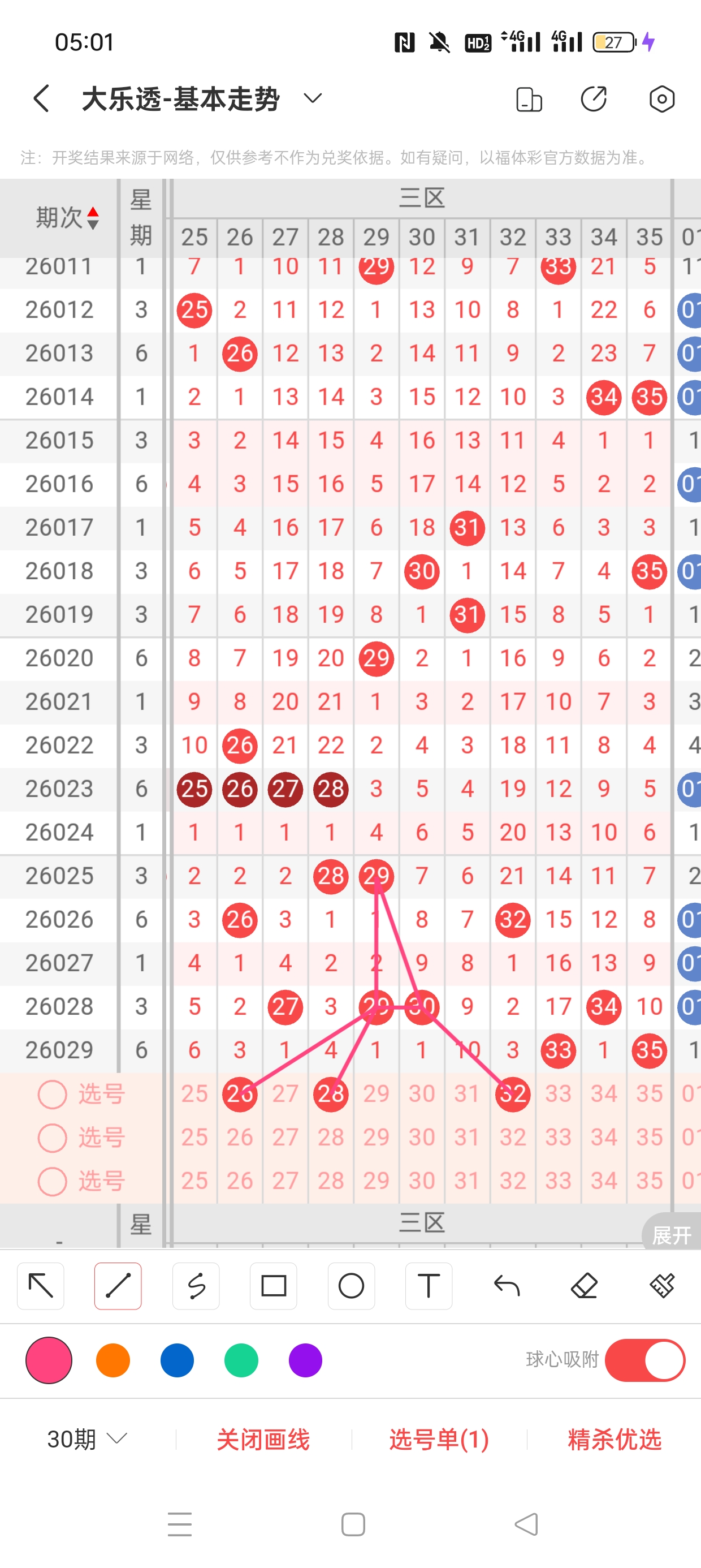Pick the circle shape tool

351,1286
